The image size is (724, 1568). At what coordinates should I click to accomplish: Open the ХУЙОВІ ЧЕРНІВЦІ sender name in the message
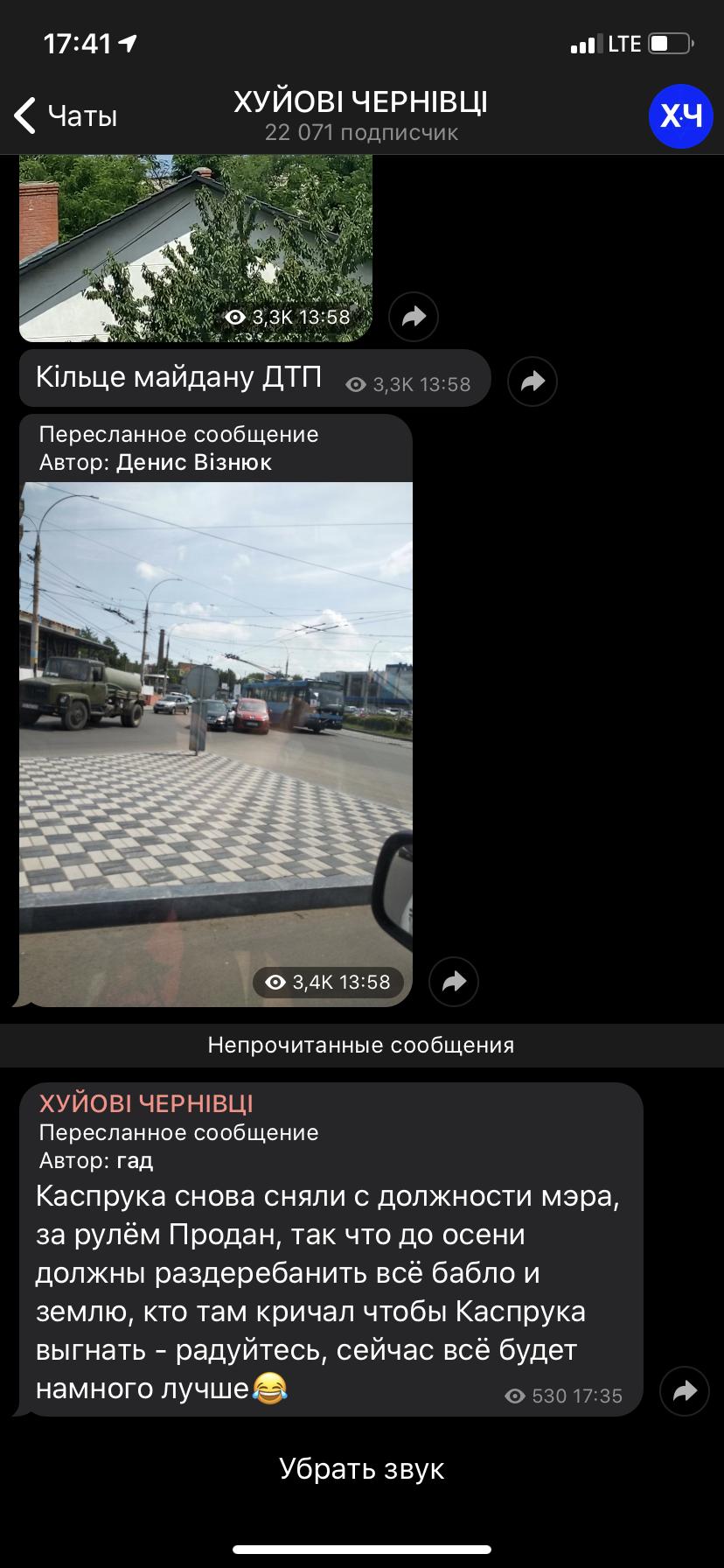[146, 1104]
